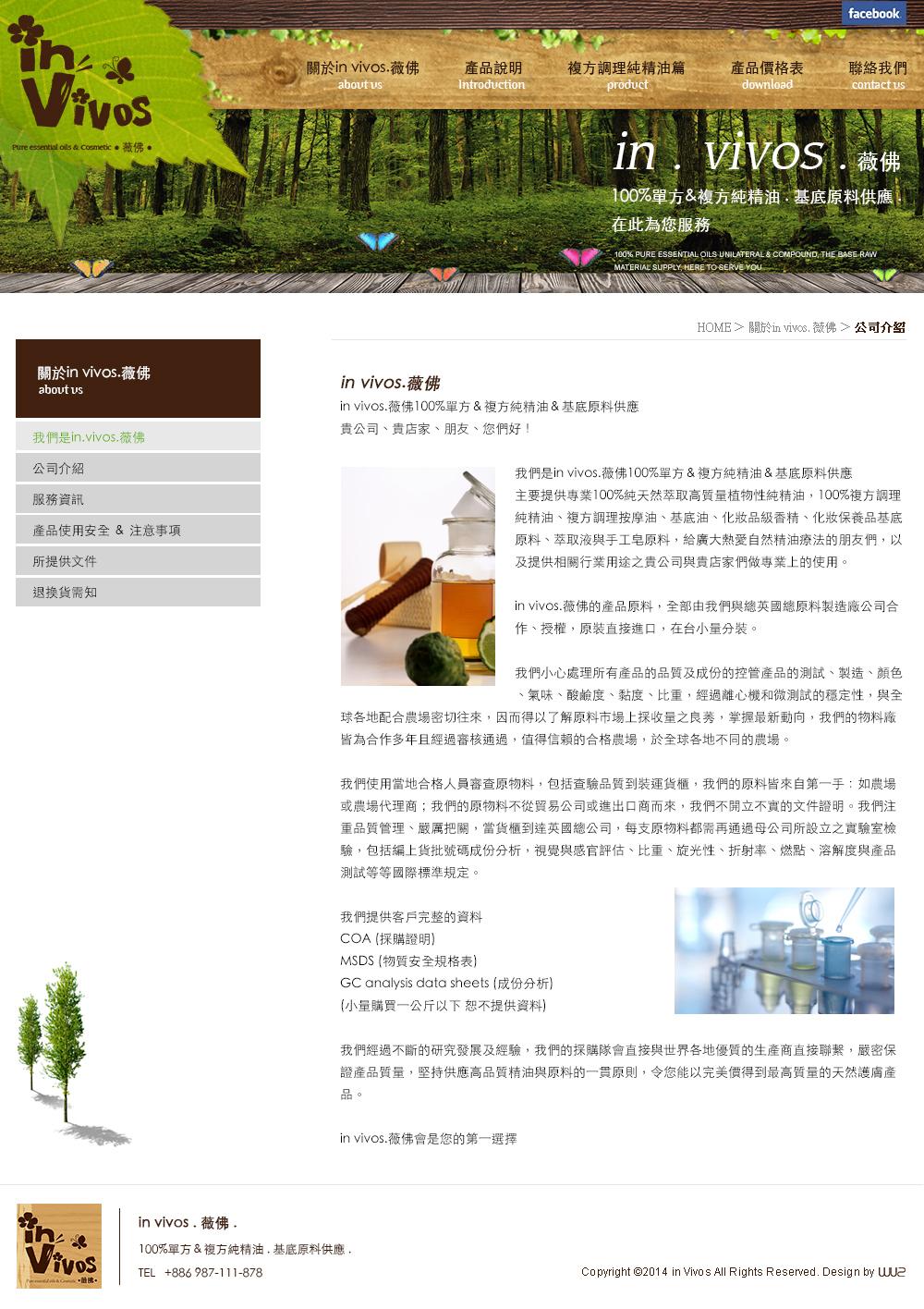The image size is (924, 1309).
Task: Open 產品使用安全 & 注意事項
Action: 138,531
